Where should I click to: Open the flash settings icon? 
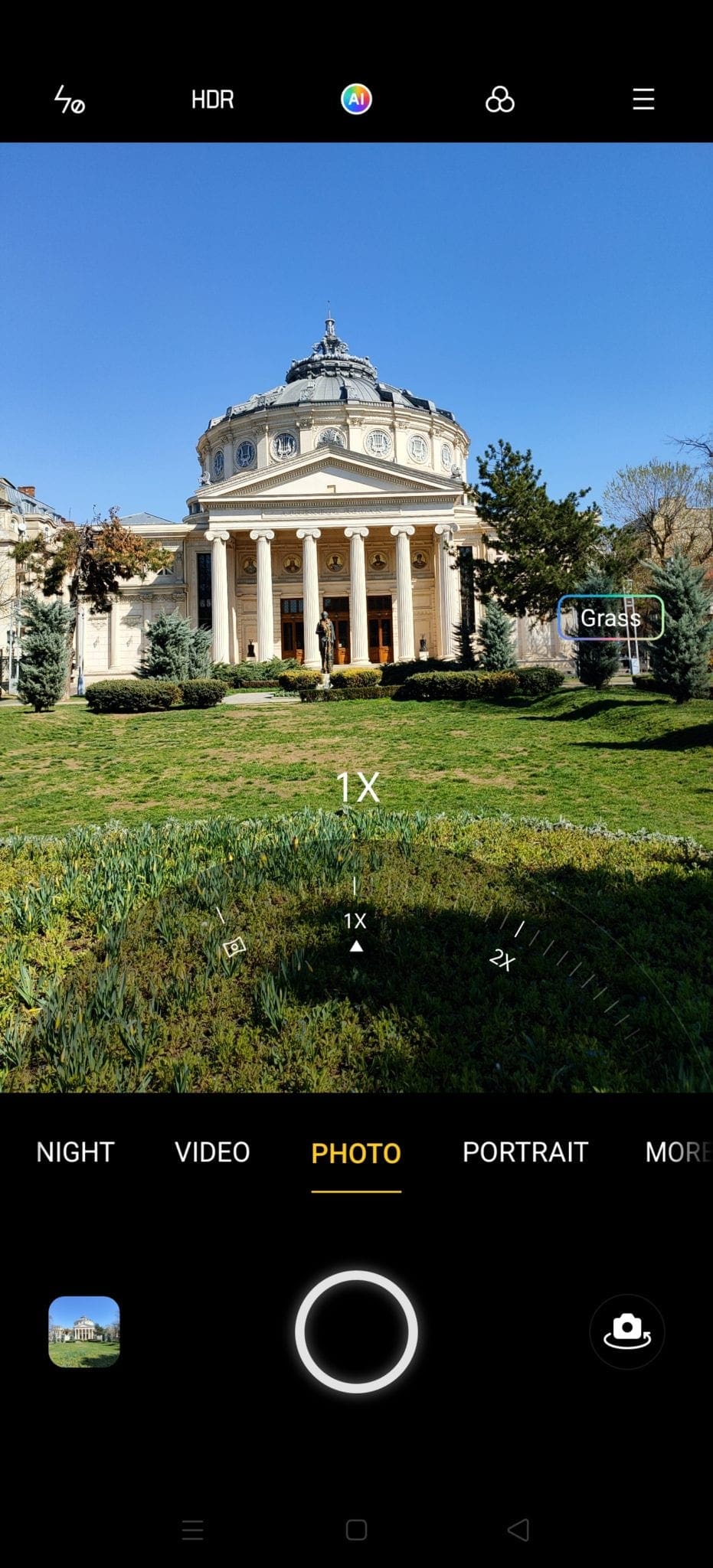(69, 100)
